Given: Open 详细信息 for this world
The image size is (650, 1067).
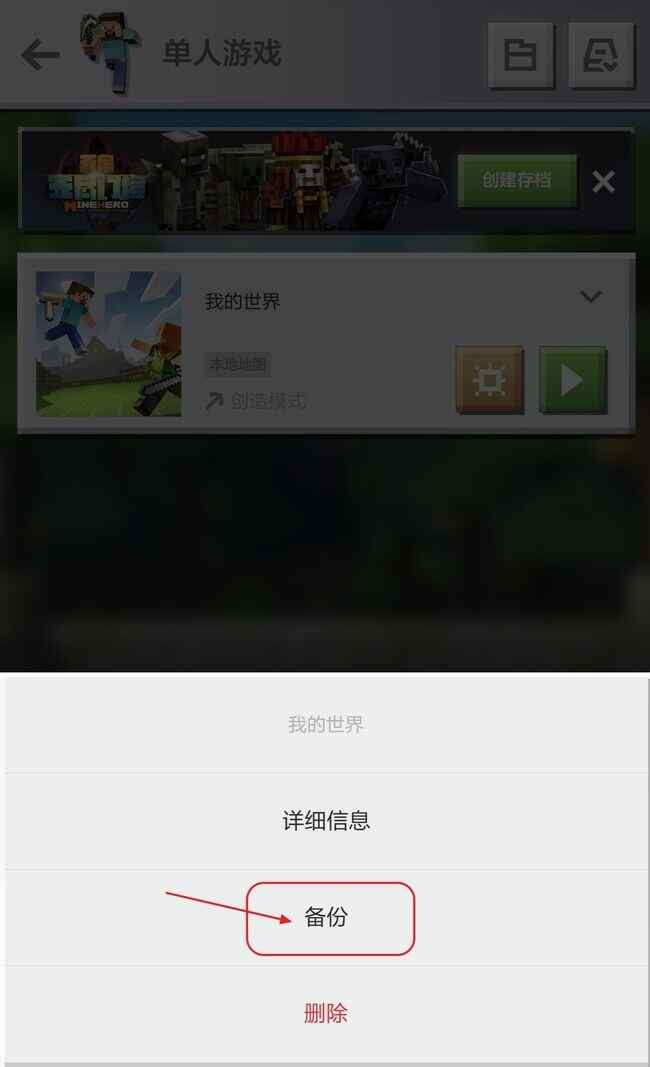Looking at the screenshot, I should click(326, 821).
